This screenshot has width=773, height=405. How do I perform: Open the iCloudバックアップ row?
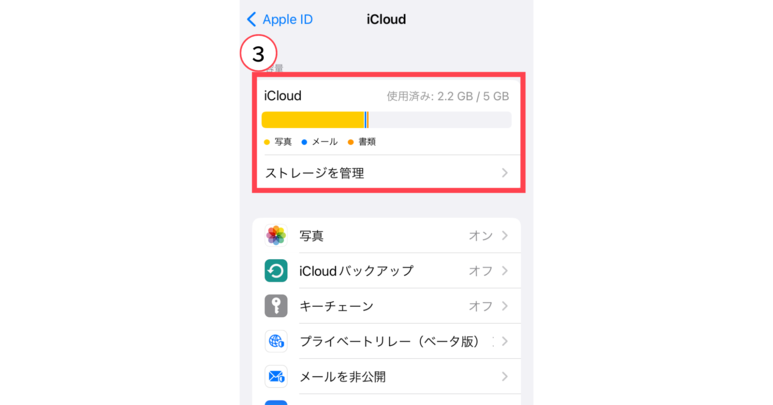tap(386, 271)
